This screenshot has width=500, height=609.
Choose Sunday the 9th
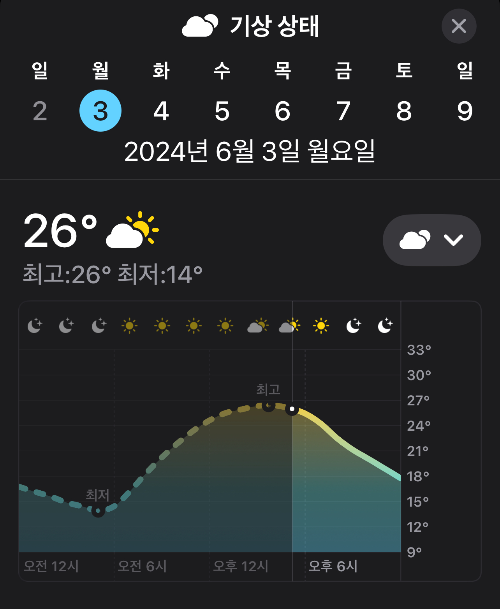[x=465, y=111]
